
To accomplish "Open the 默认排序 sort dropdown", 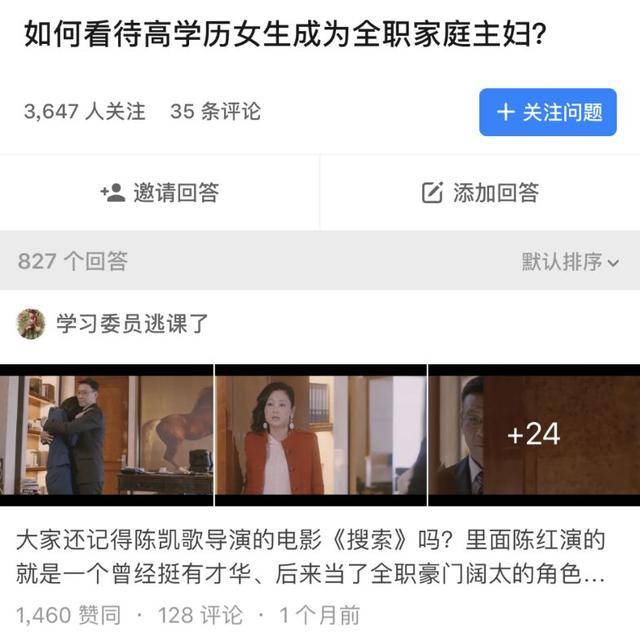I will (569, 261).
